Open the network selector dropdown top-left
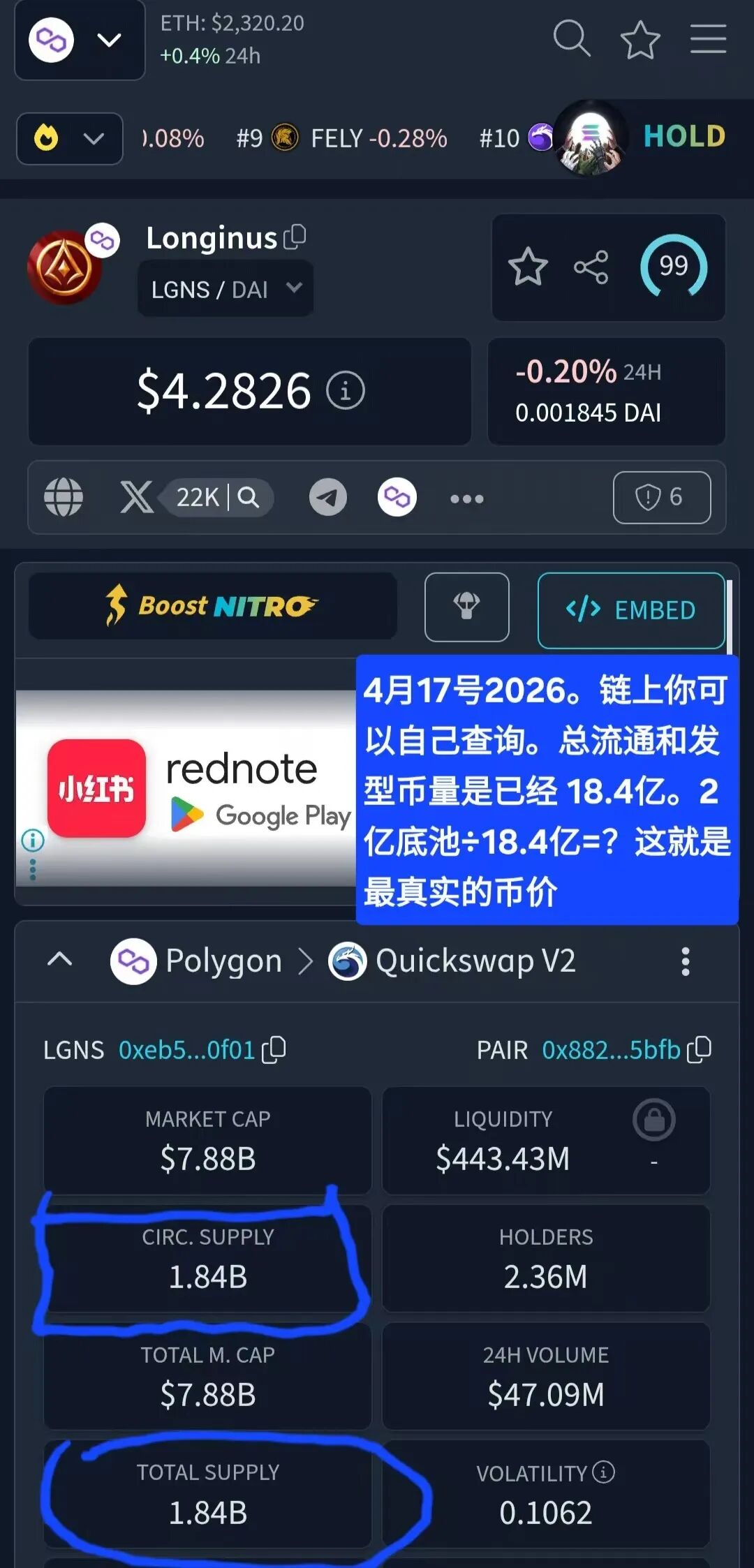754x1568 pixels. [79, 40]
